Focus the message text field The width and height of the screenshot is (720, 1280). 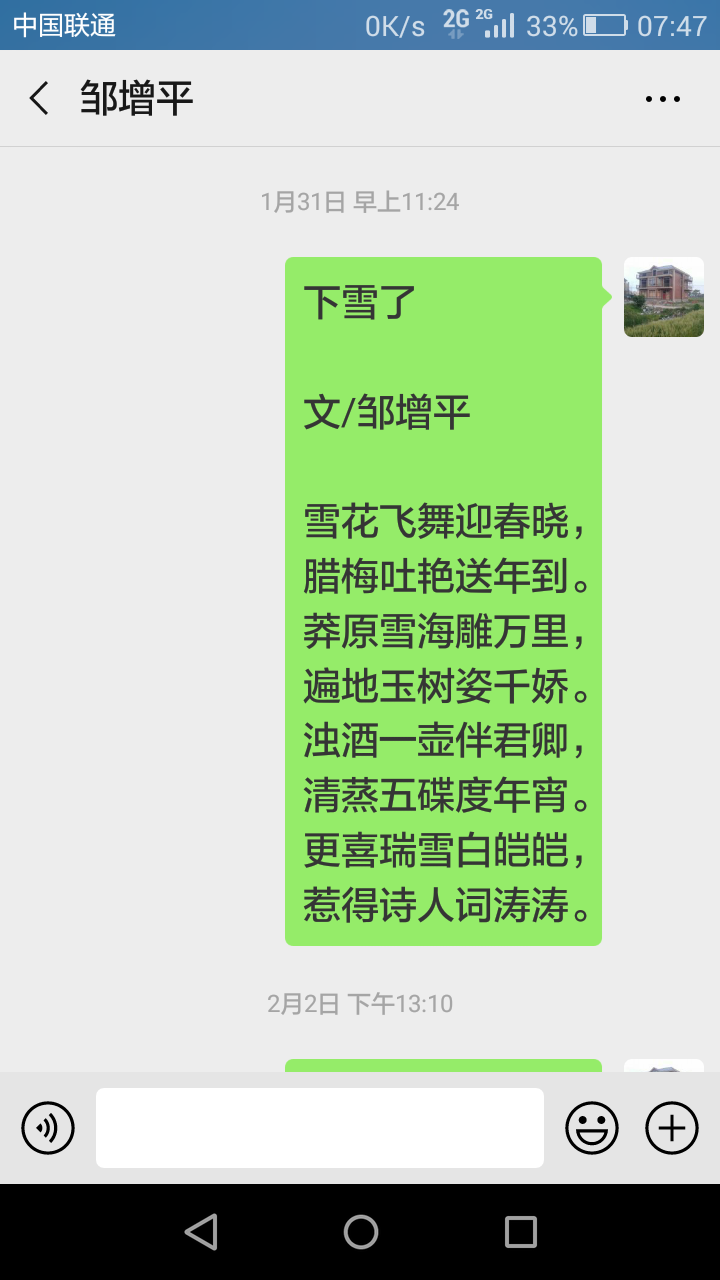pos(320,1128)
